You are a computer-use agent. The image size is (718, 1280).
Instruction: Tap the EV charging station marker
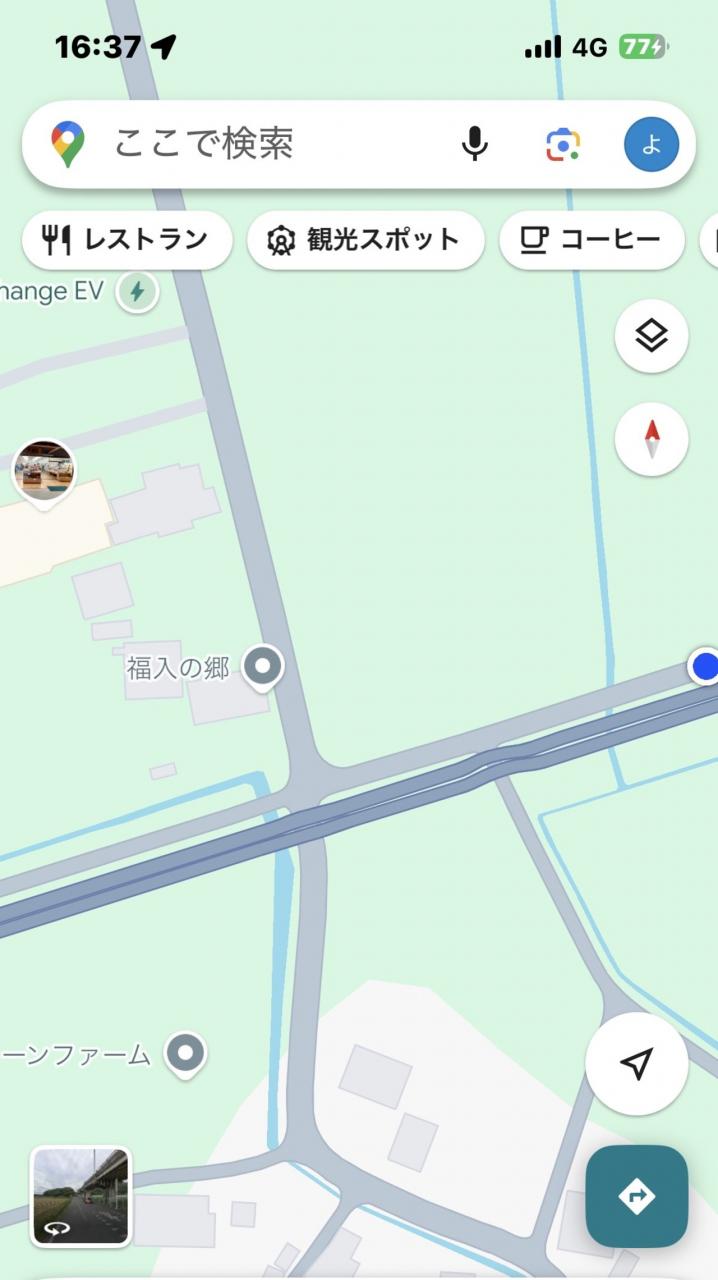tap(137, 292)
